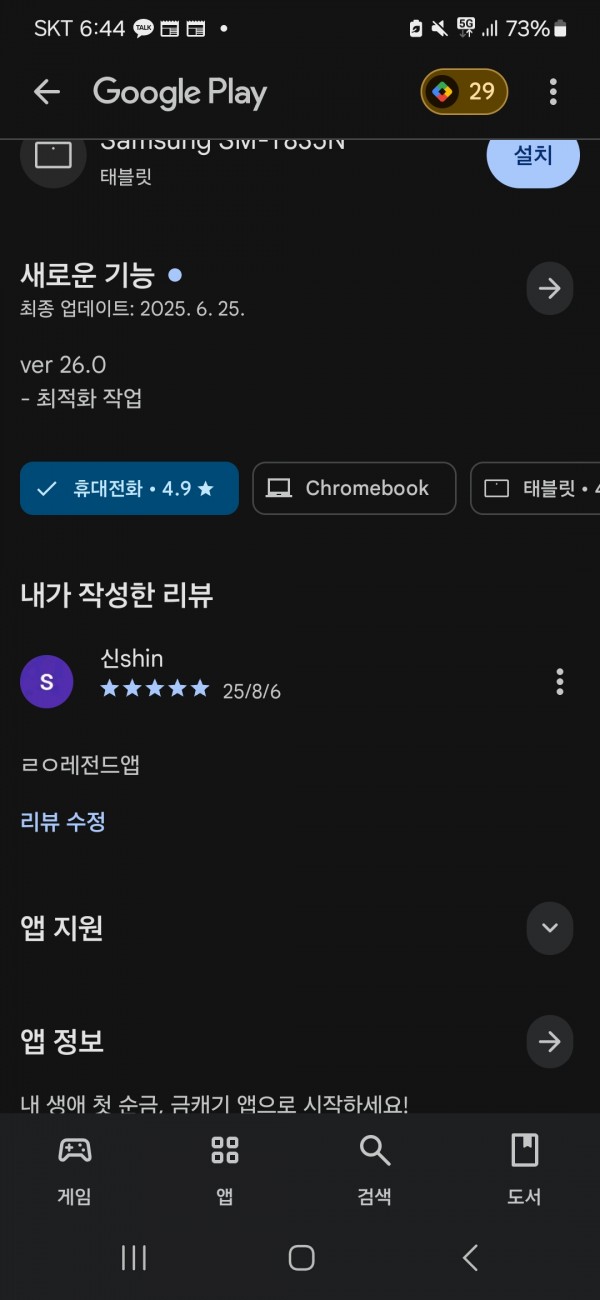Open the top bar overflow menu
Viewport: 600px width, 1300px height.
point(553,92)
